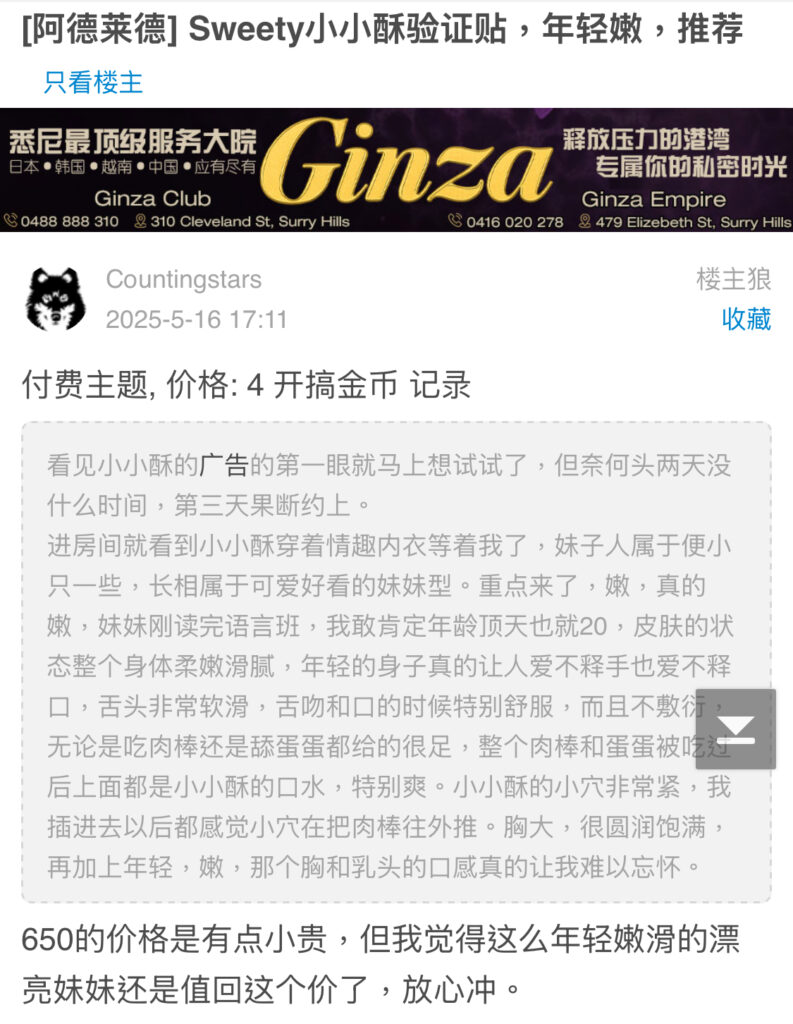
Task: Jump to bottom with the down-arrow button
Action: click(x=735, y=729)
